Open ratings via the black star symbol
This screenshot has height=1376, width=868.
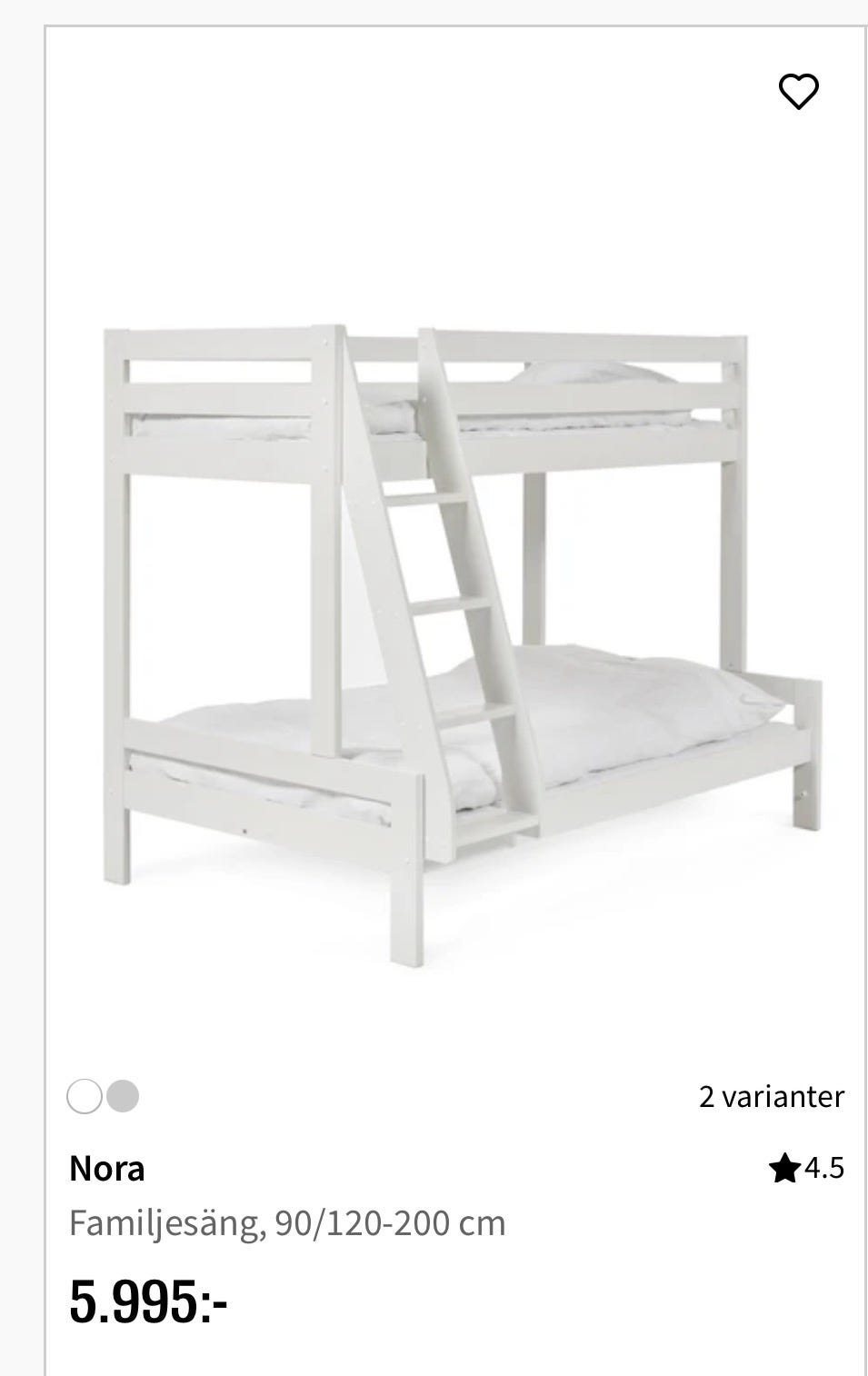tap(787, 1168)
